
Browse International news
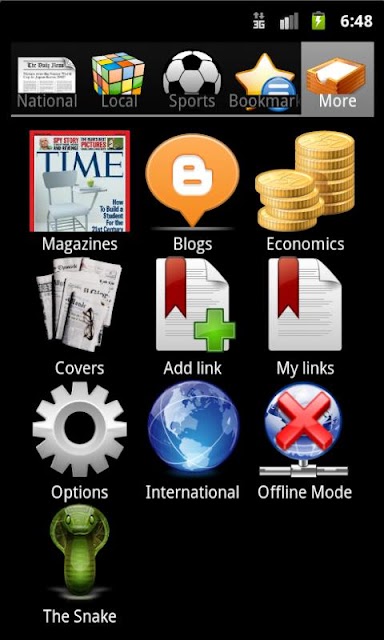192,441
